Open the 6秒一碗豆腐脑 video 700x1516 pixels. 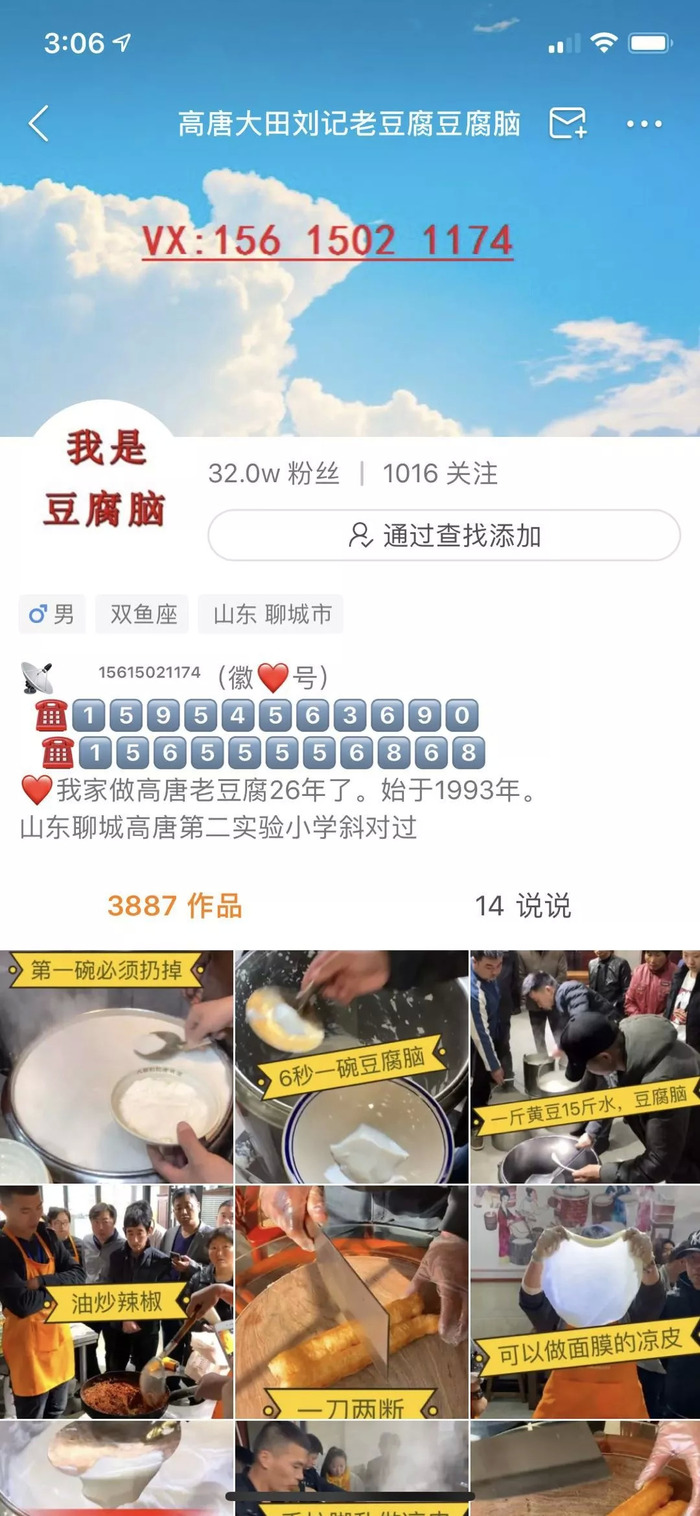[351, 1066]
